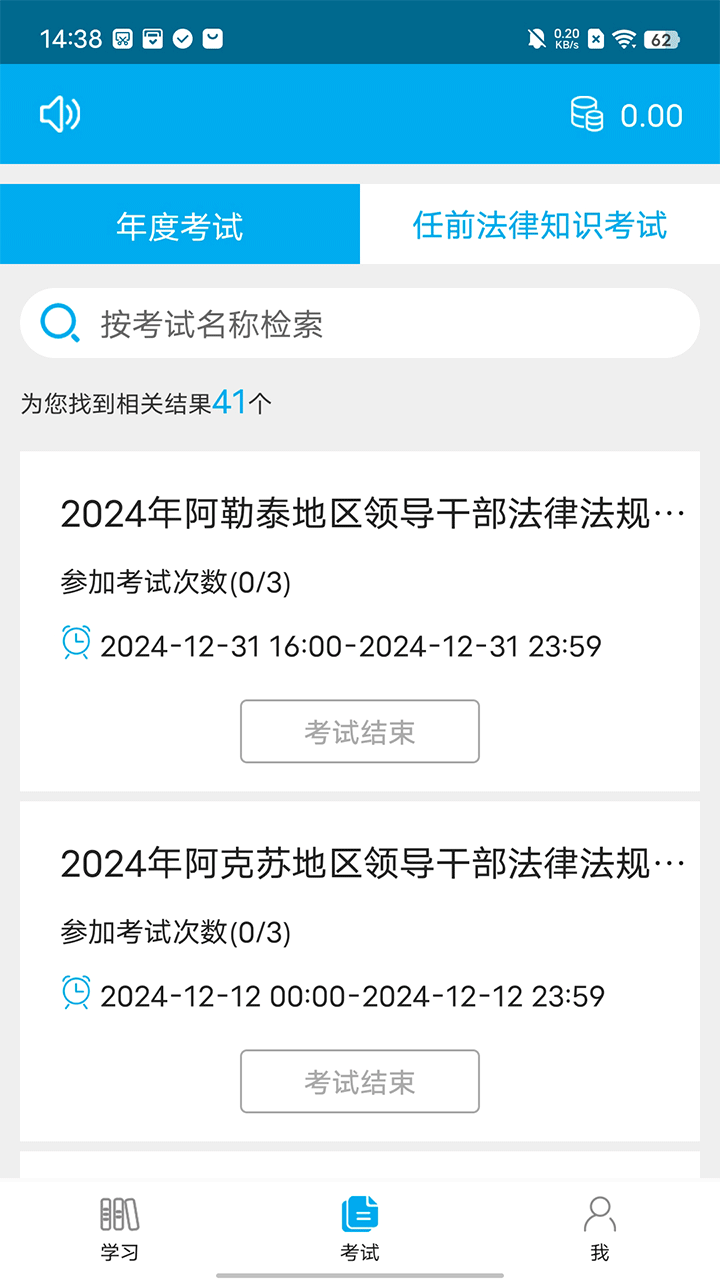
Task: Tap the search magnifier icon
Action: [58, 322]
